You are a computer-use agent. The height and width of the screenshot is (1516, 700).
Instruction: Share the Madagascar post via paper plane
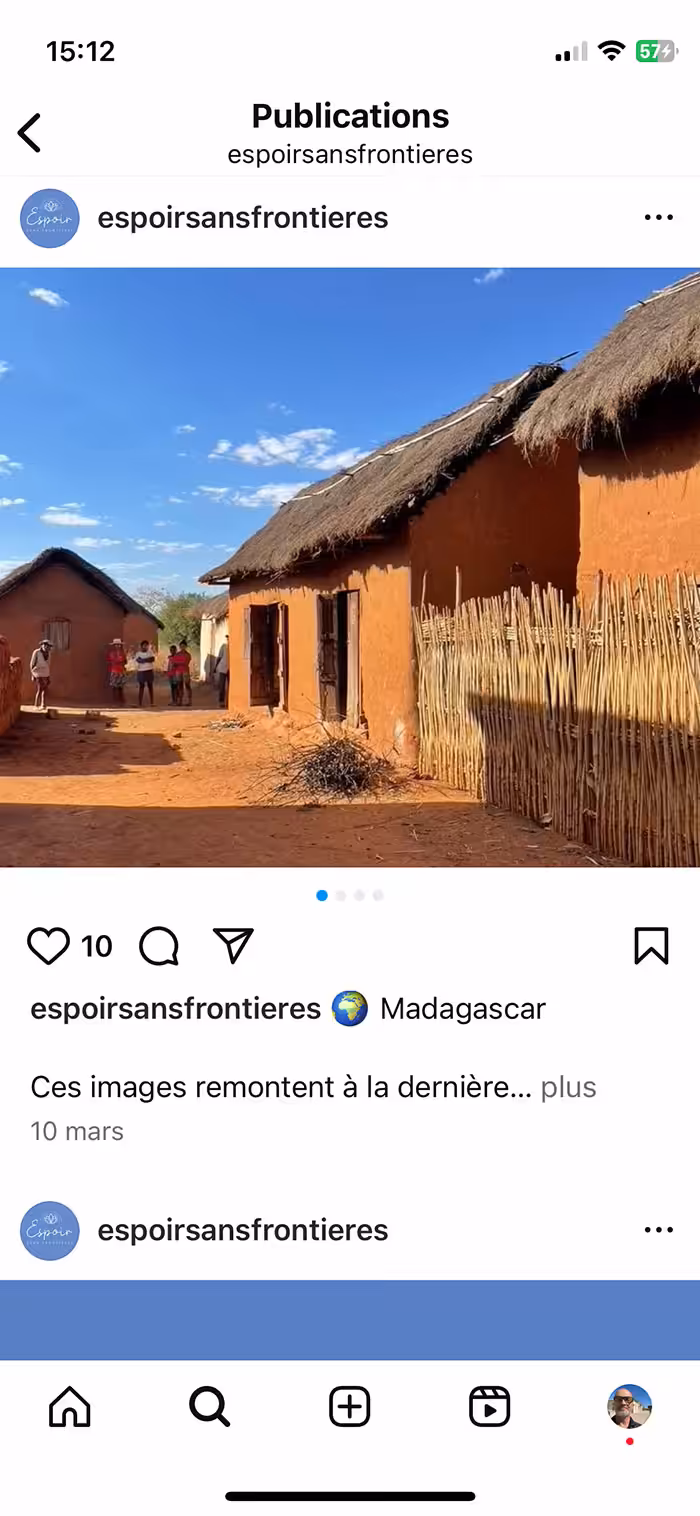click(233, 946)
